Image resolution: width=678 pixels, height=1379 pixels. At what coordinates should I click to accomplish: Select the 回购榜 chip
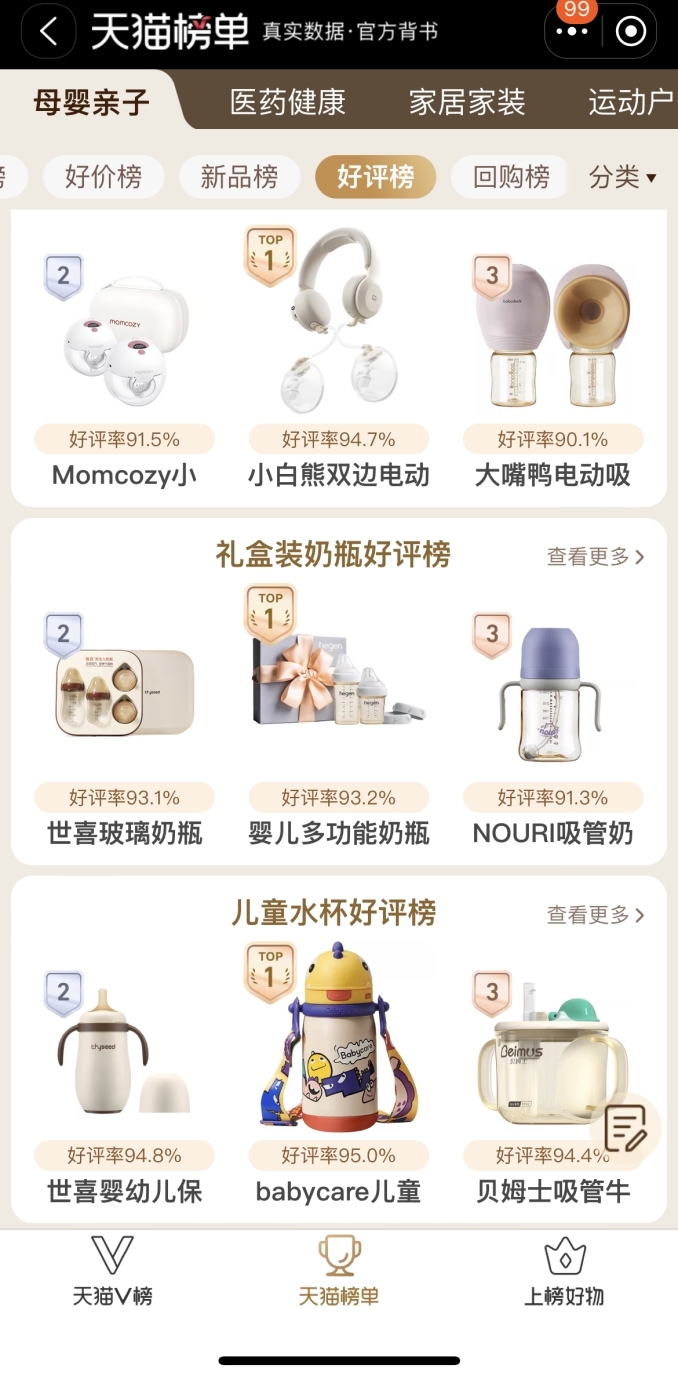(511, 178)
